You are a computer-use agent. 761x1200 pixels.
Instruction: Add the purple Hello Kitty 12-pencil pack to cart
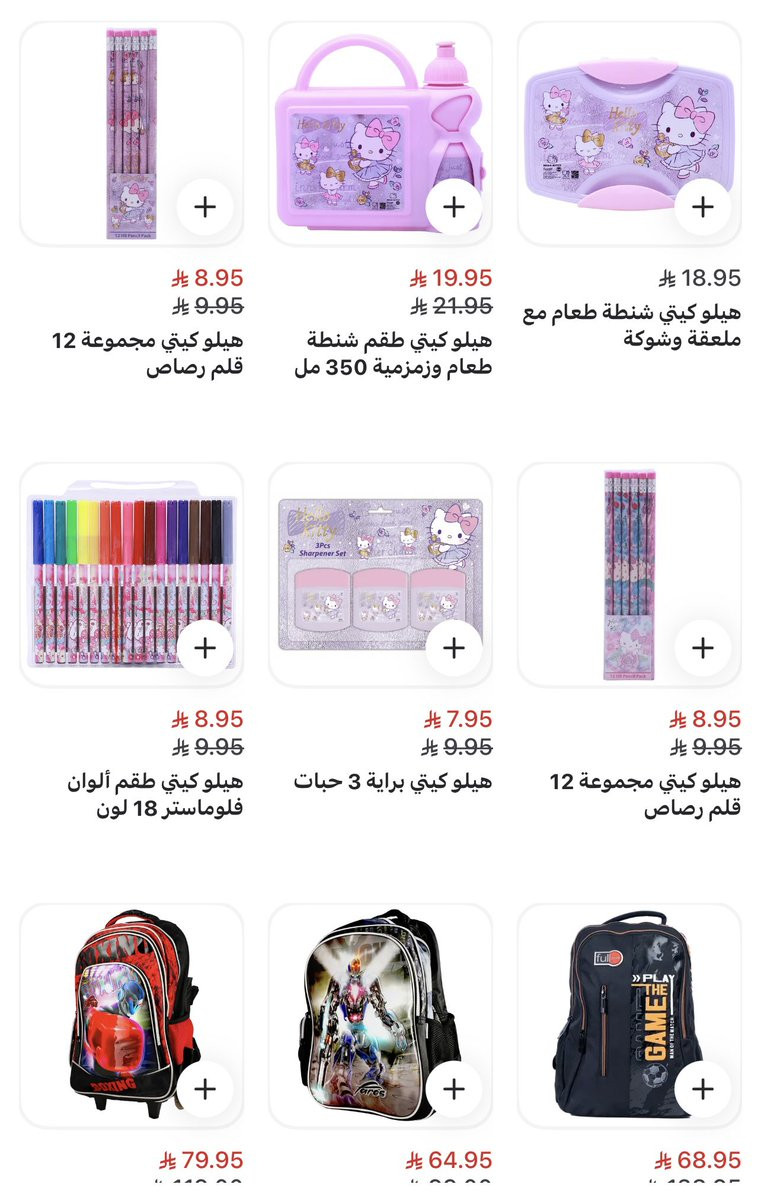pos(205,207)
